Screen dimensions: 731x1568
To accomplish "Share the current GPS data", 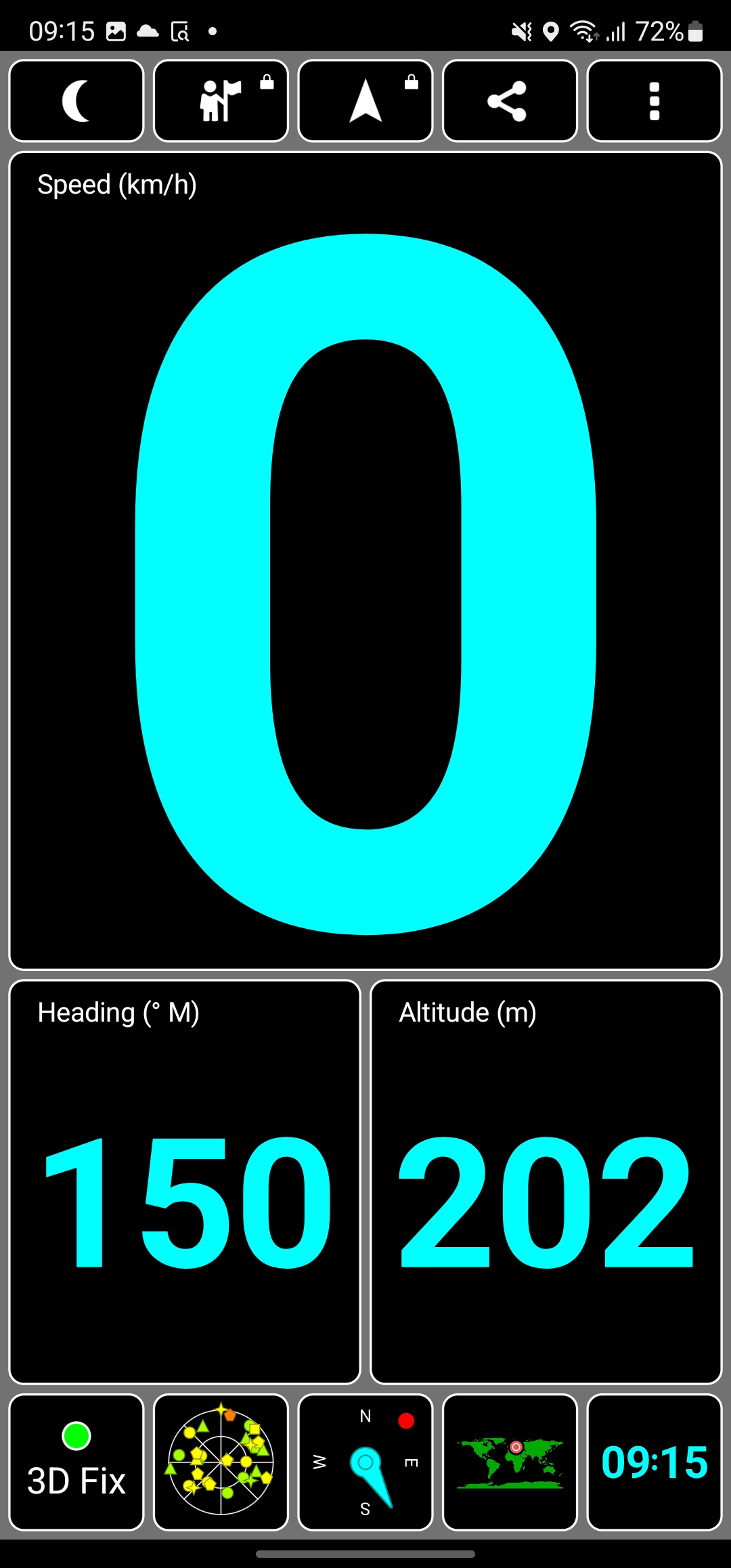I will click(510, 101).
